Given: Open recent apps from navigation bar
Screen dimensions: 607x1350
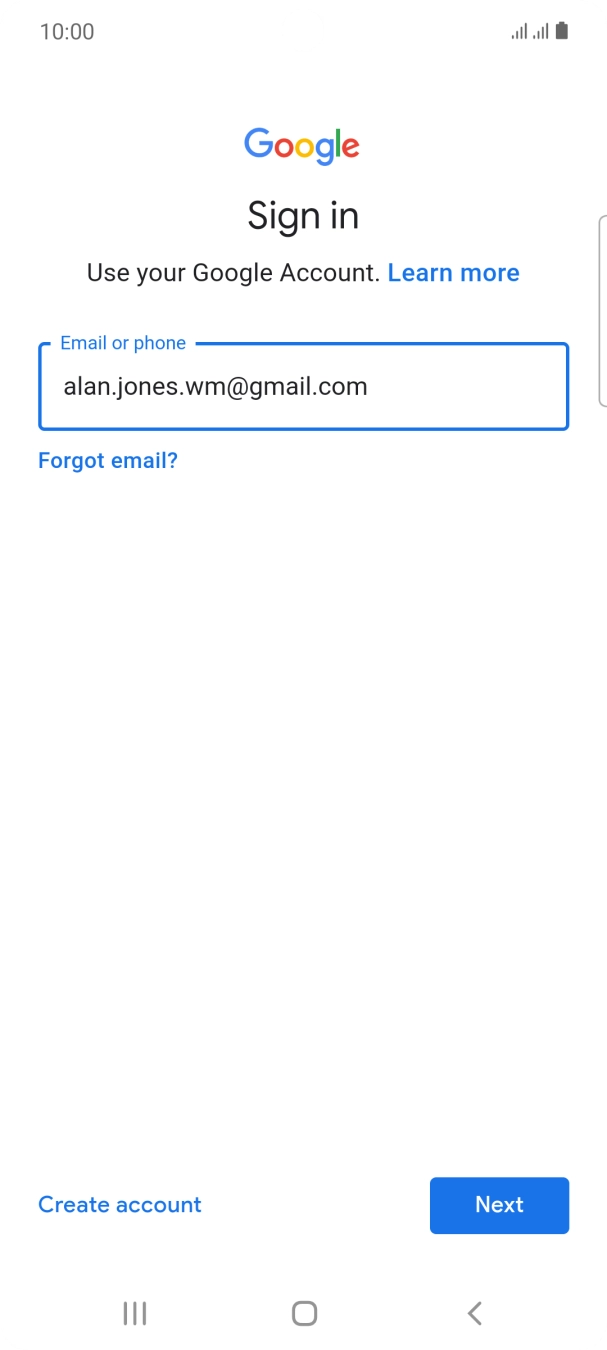Looking at the screenshot, I should 135,1313.
